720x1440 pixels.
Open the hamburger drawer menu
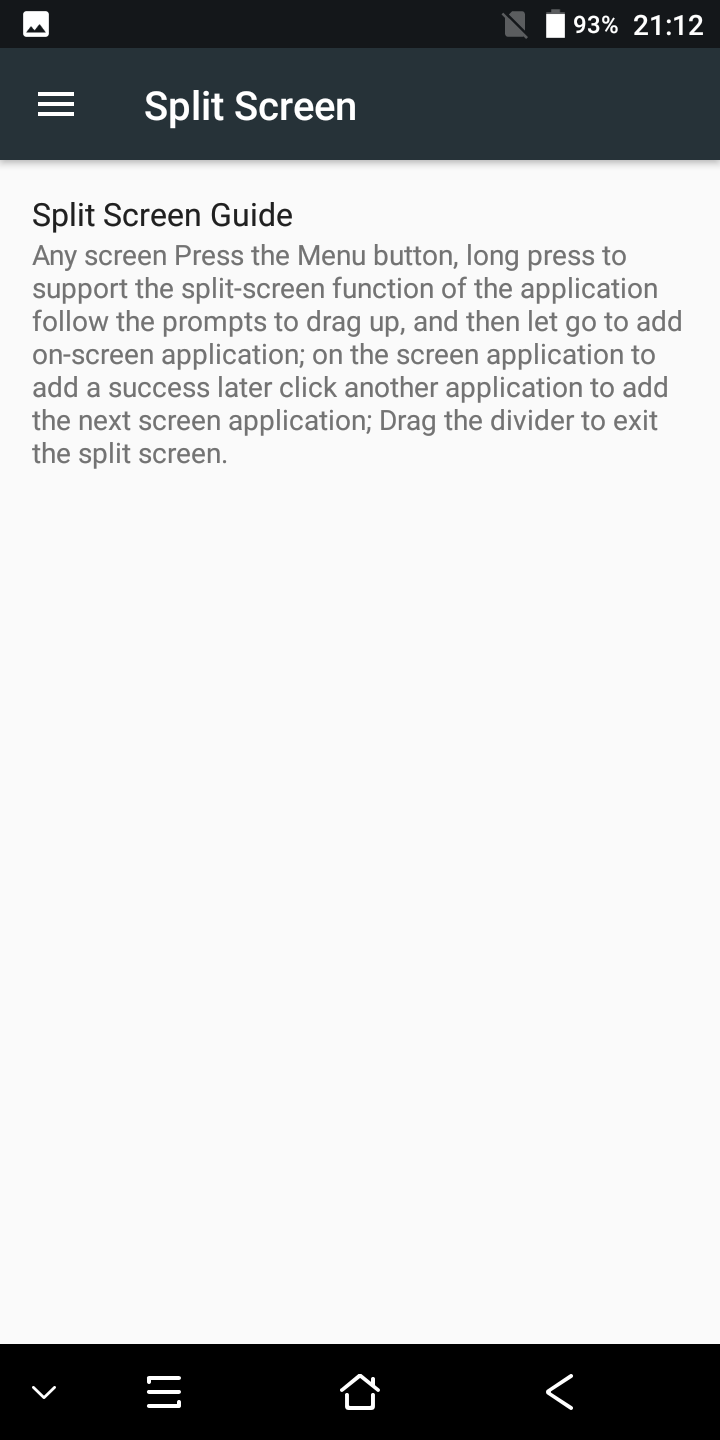[56, 105]
